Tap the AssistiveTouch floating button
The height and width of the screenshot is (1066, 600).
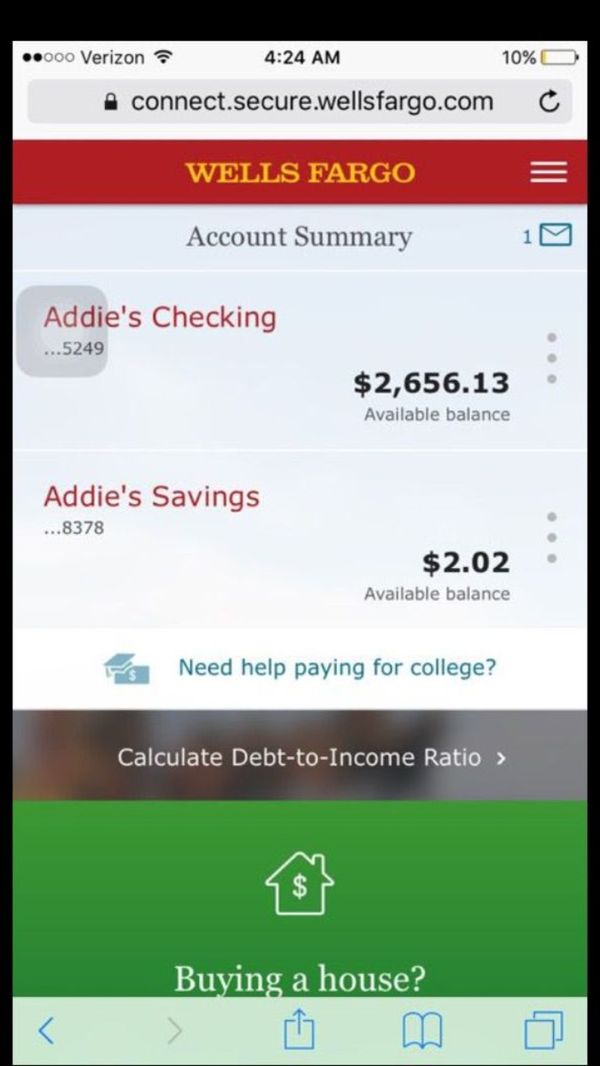[62, 331]
